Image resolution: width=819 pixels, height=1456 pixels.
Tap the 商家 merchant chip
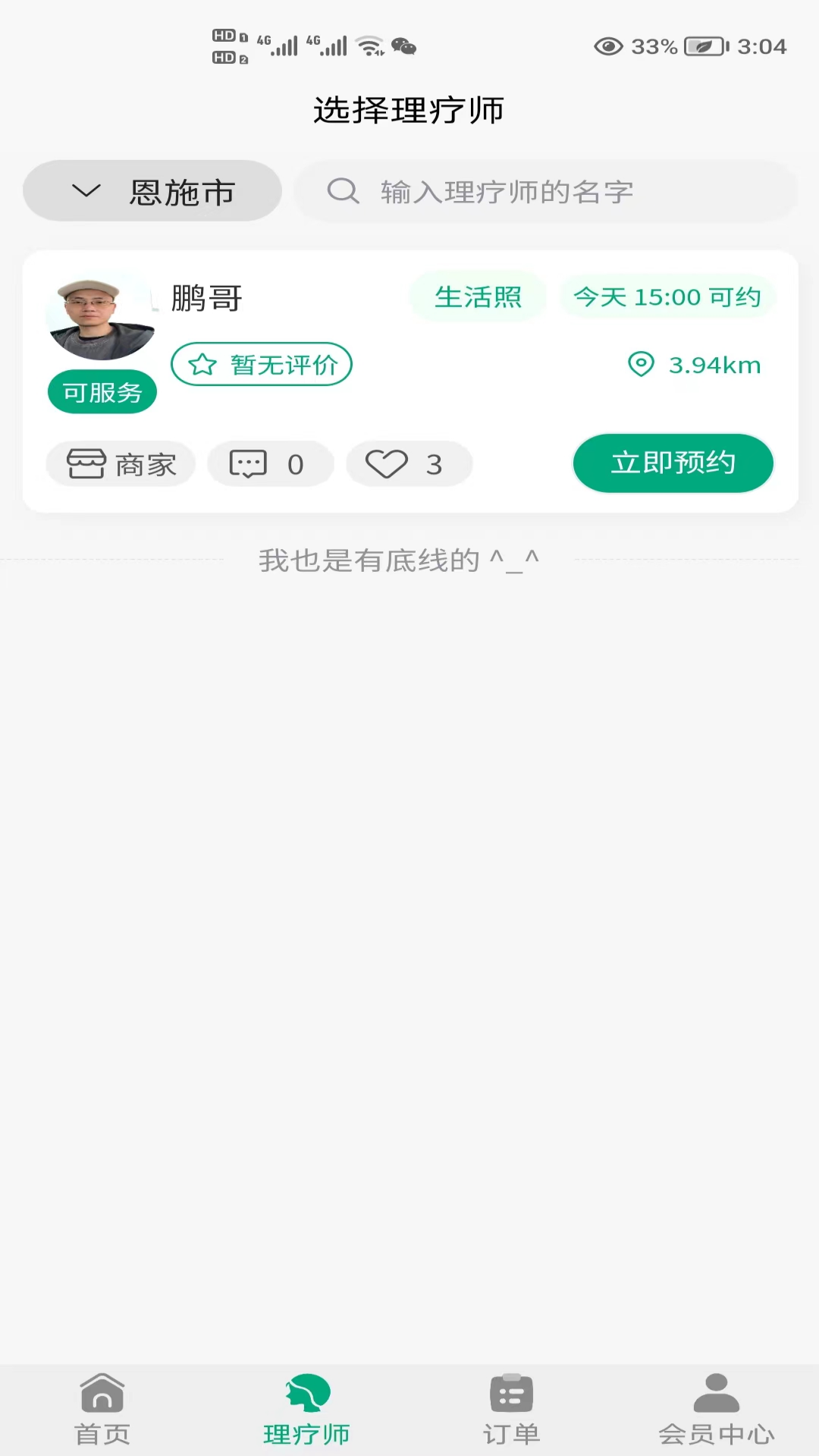[121, 464]
